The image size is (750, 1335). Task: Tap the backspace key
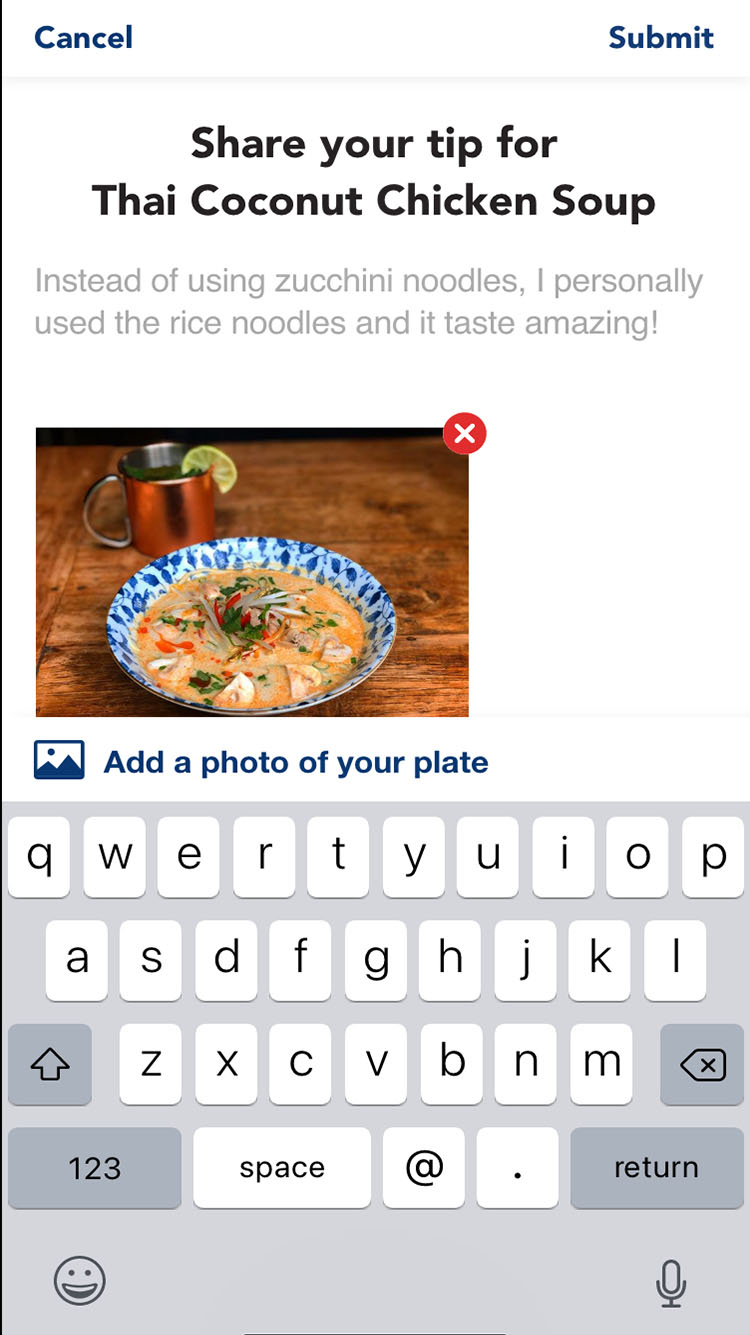pyautogui.click(x=702, y=1066)
